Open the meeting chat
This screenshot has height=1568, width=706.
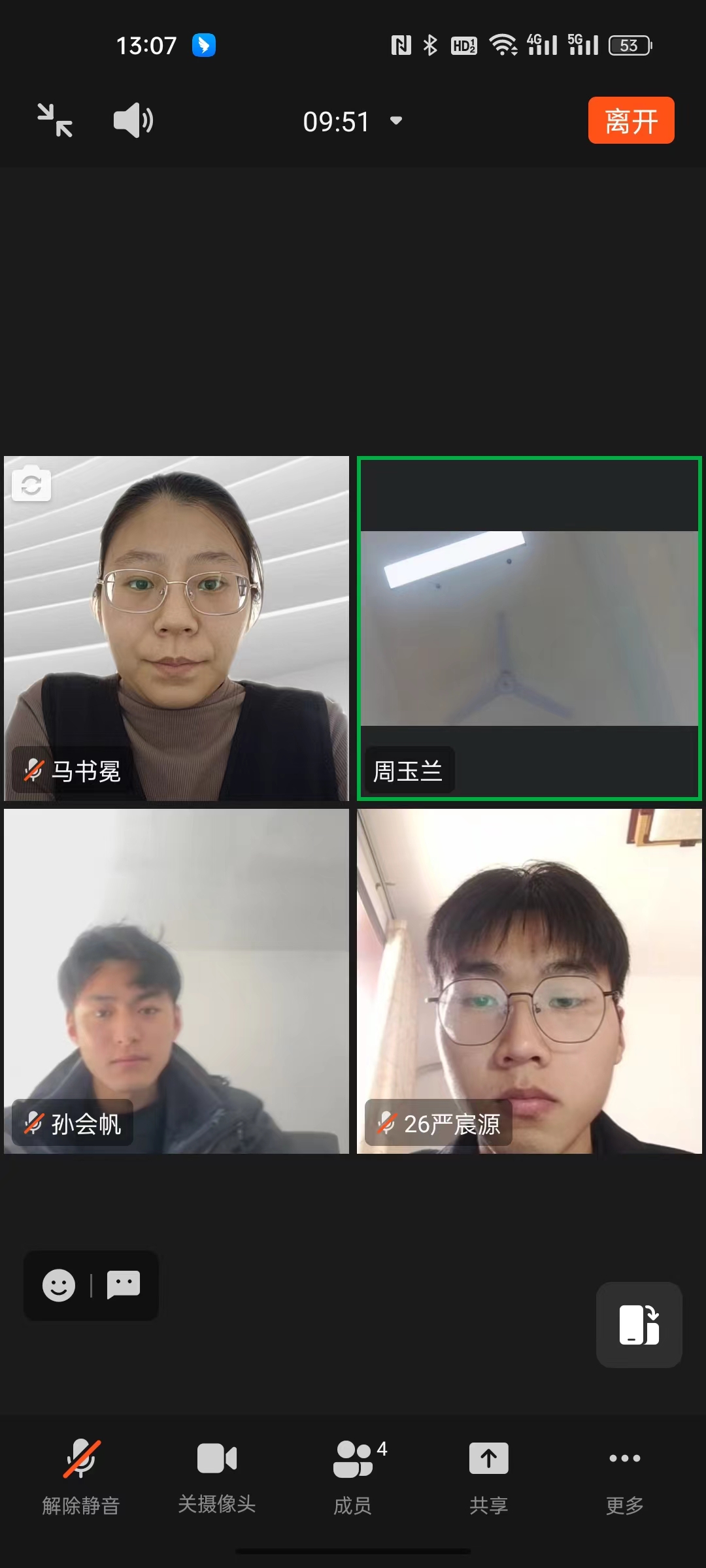tap(124, 1284)
